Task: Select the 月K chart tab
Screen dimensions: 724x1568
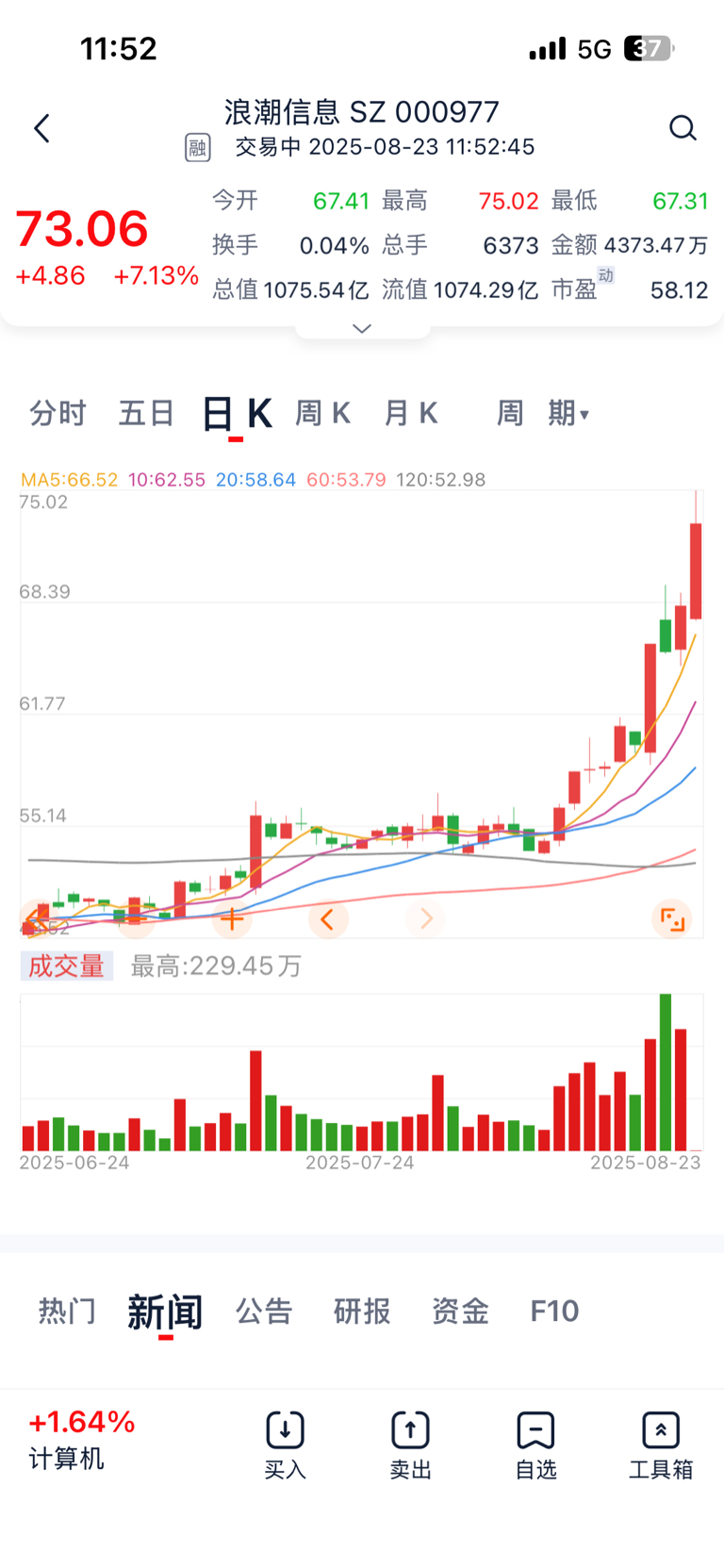Action: pyautogui.click(x=411, y=413)
